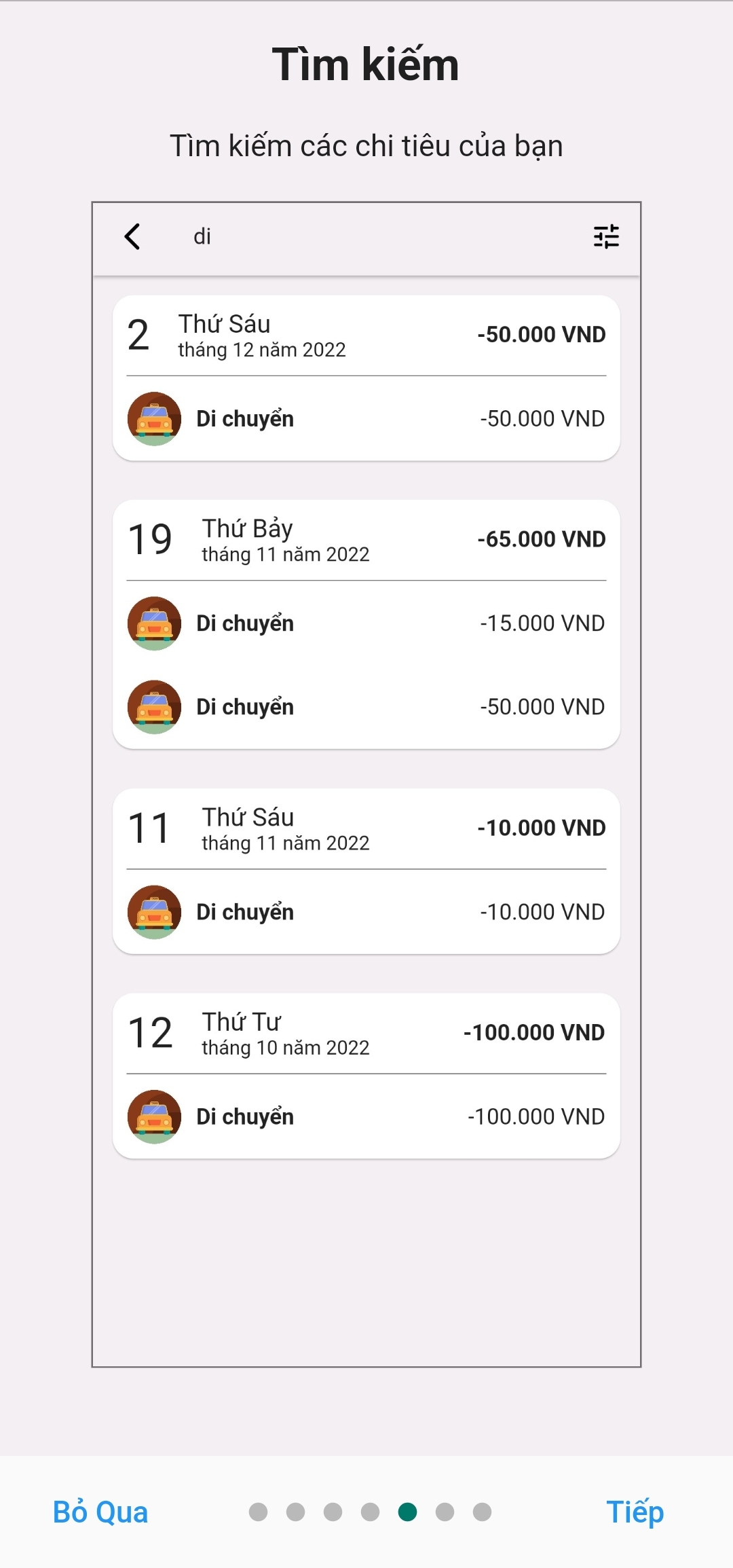Tap the back arrow to exit search
The height and width of the screenshot is (1568, 733).
point(133,238)
